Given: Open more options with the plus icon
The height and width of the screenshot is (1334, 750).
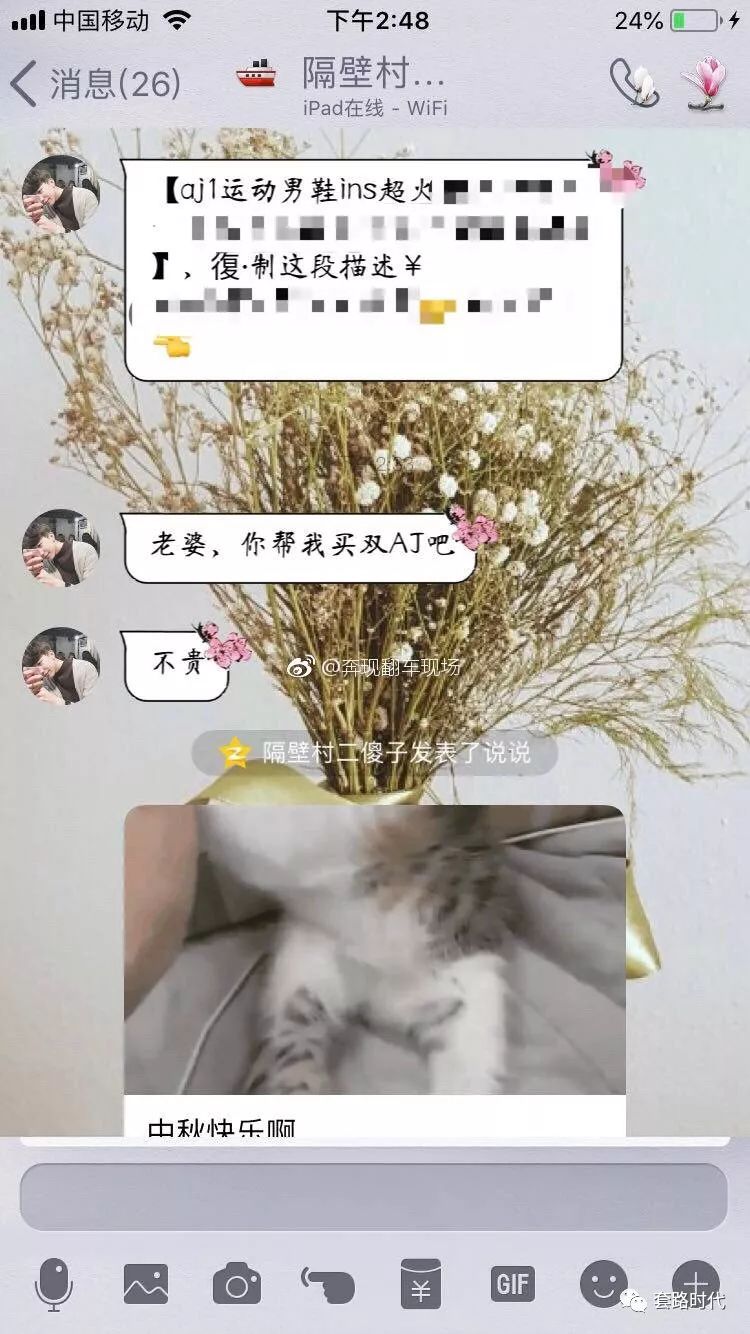Looking at the screenshot, I should coord(695,1281).
